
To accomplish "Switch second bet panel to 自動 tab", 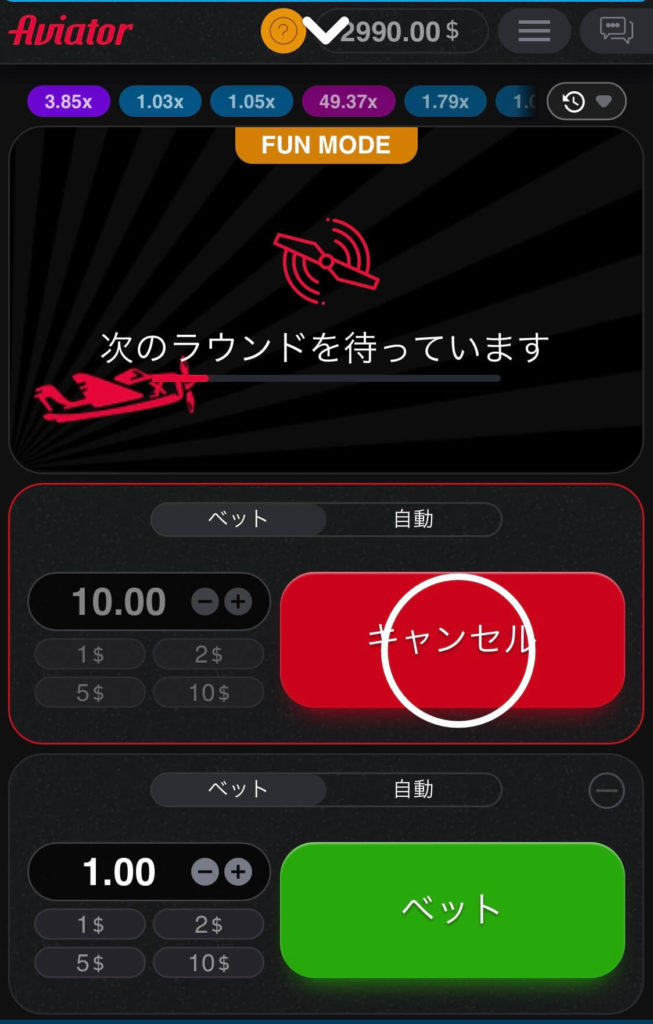I will [413, 789].
